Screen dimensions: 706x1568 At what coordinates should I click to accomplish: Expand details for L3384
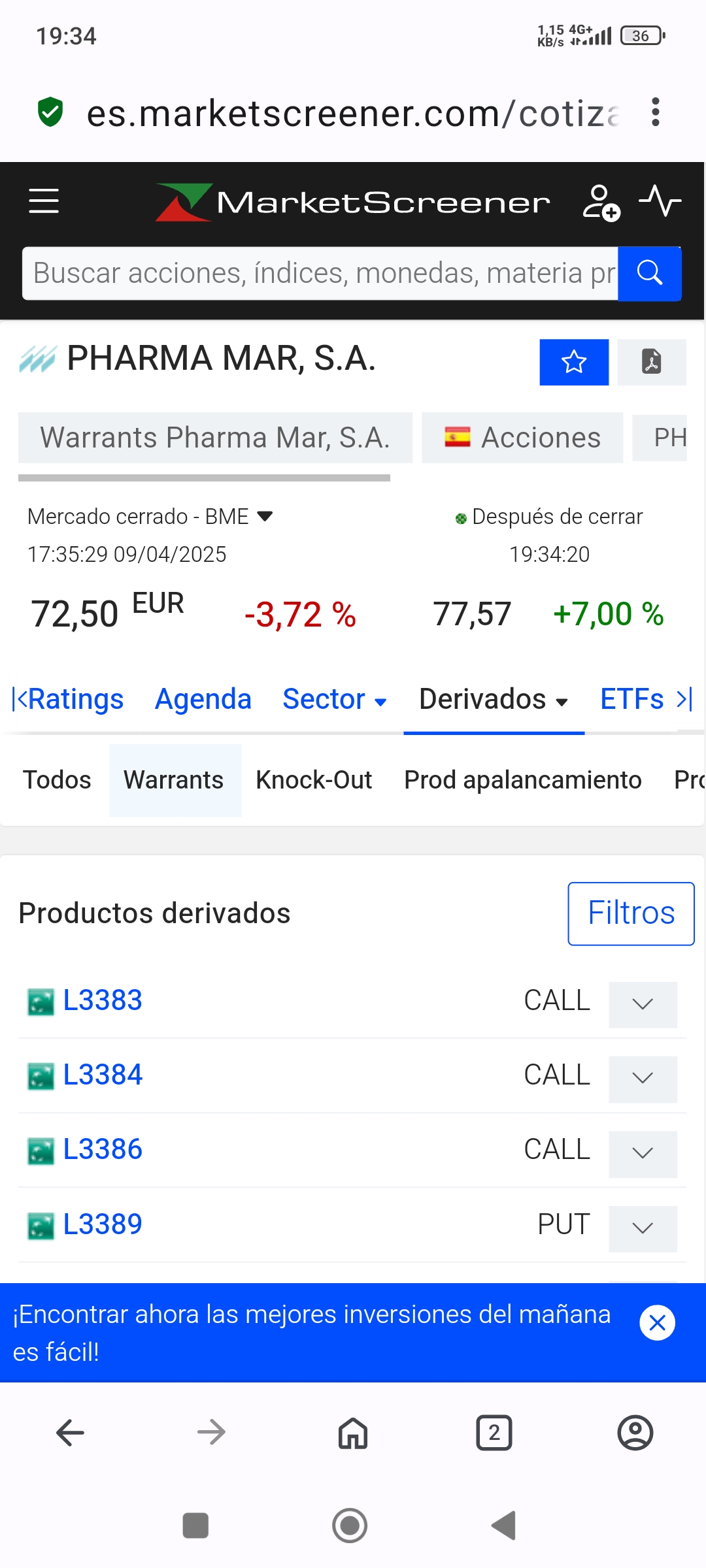(643, 1079)
